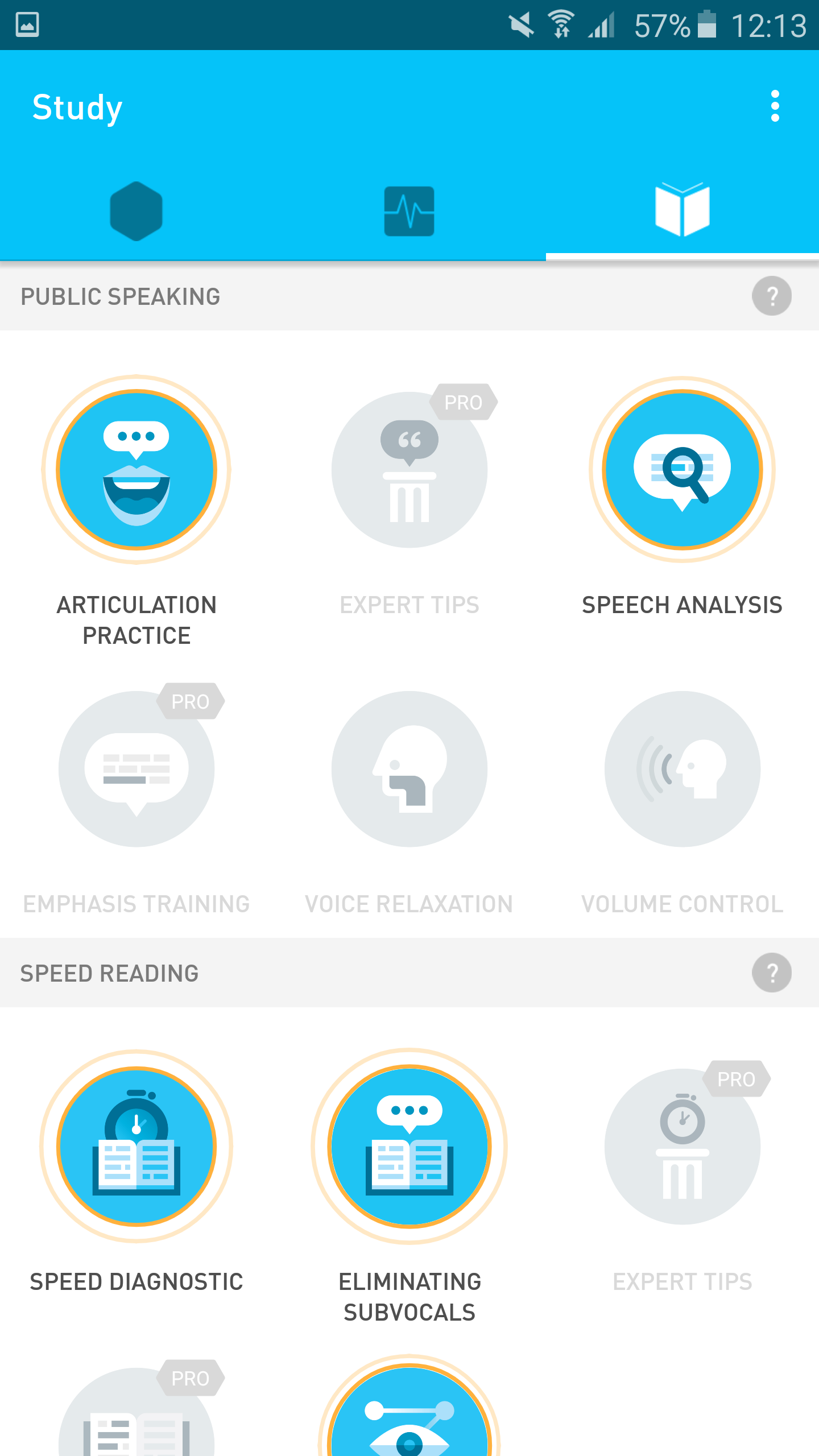Show help for Public Speaking section
The width and height of the screenshot is (819, 1456).
pos(772,296)
